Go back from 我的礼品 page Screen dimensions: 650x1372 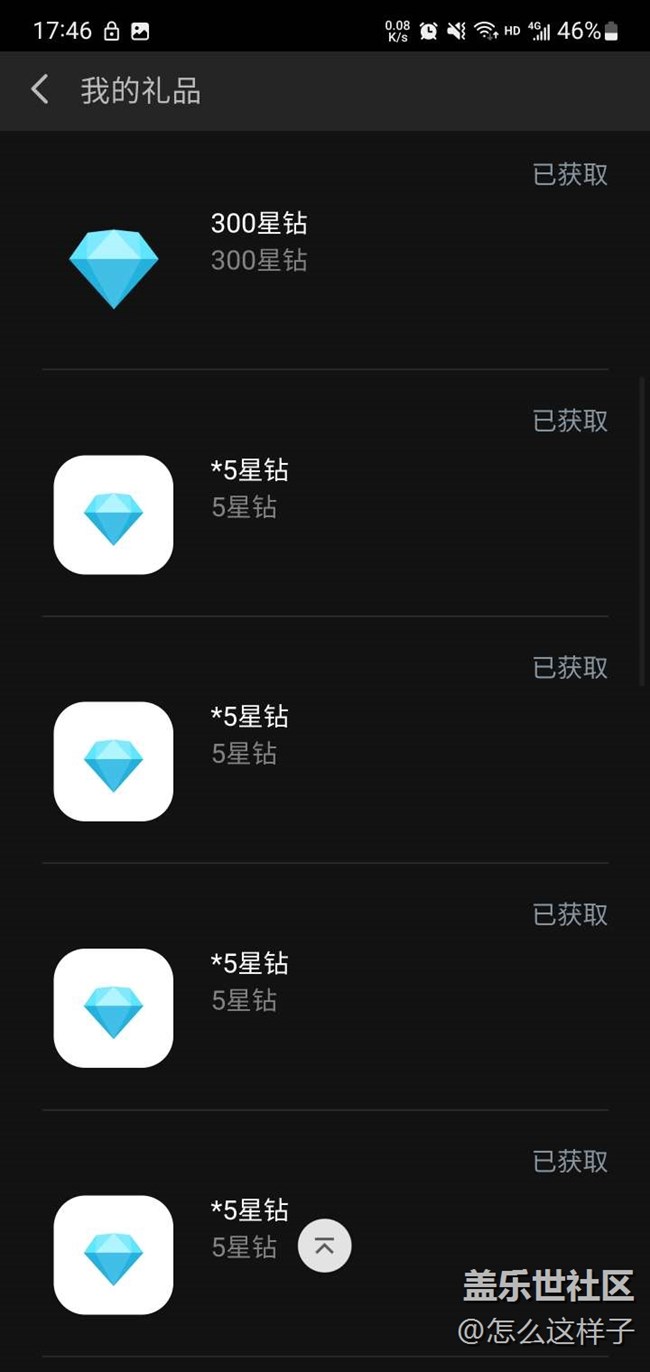click(40, 90)
